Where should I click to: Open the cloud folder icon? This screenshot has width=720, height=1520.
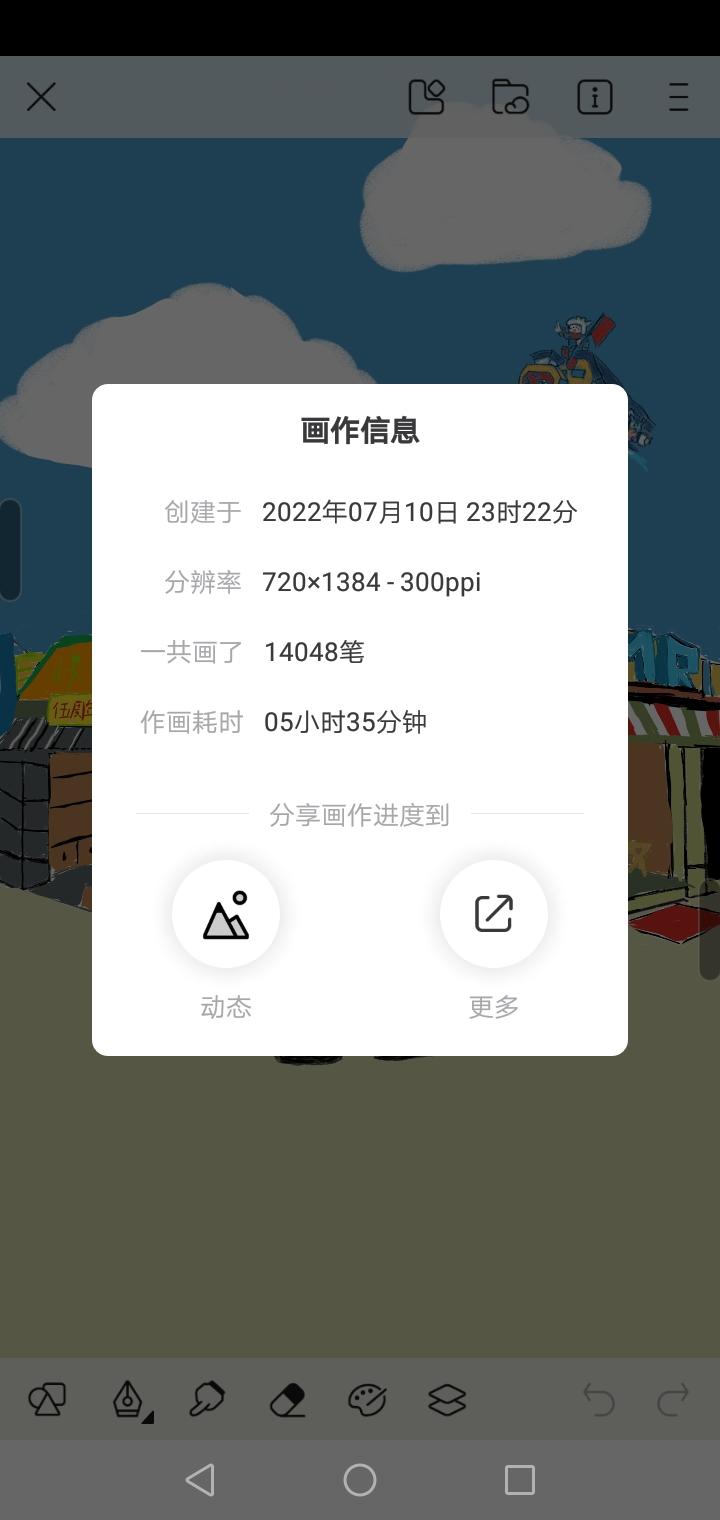pyautogui.click(x=511, y=97)
